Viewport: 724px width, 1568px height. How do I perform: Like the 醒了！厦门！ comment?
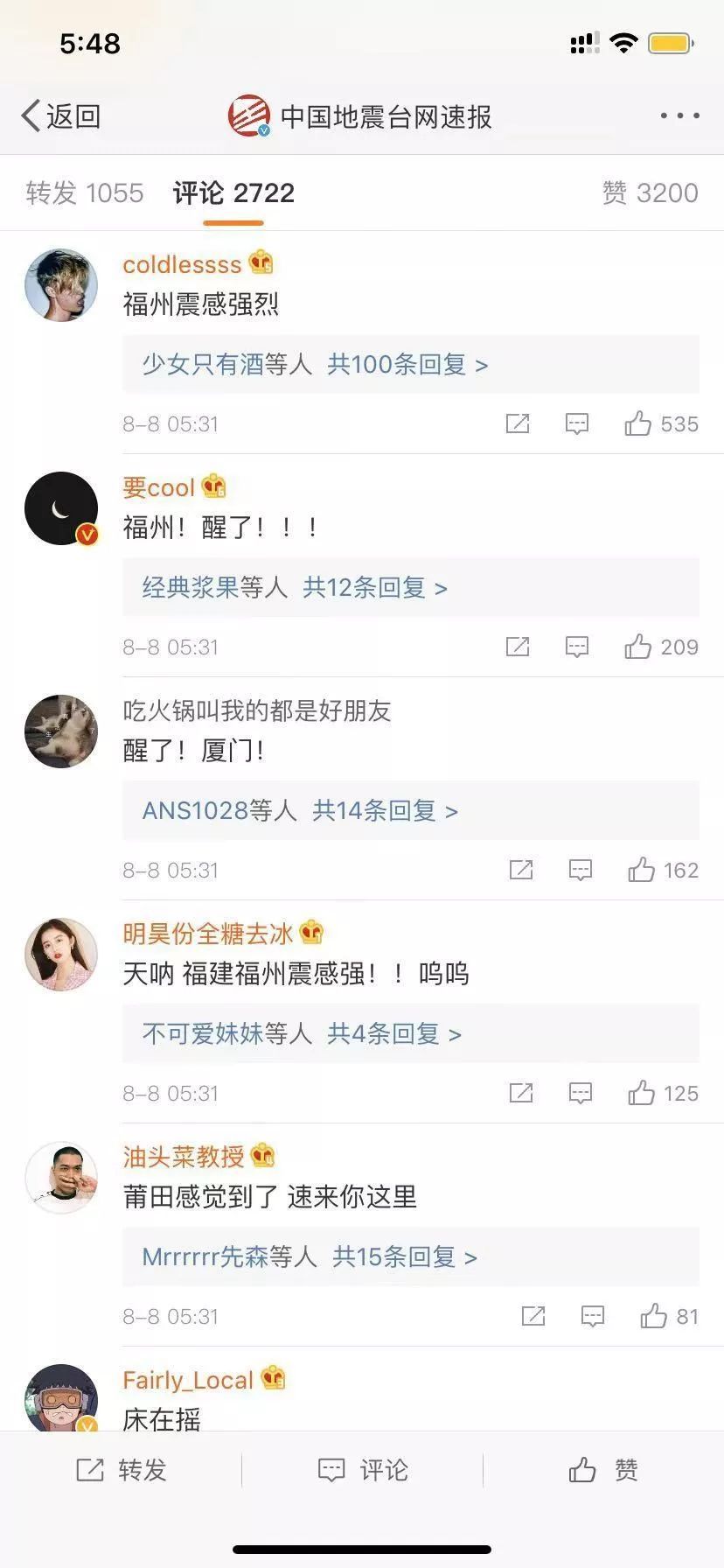[x=663, y=871]
